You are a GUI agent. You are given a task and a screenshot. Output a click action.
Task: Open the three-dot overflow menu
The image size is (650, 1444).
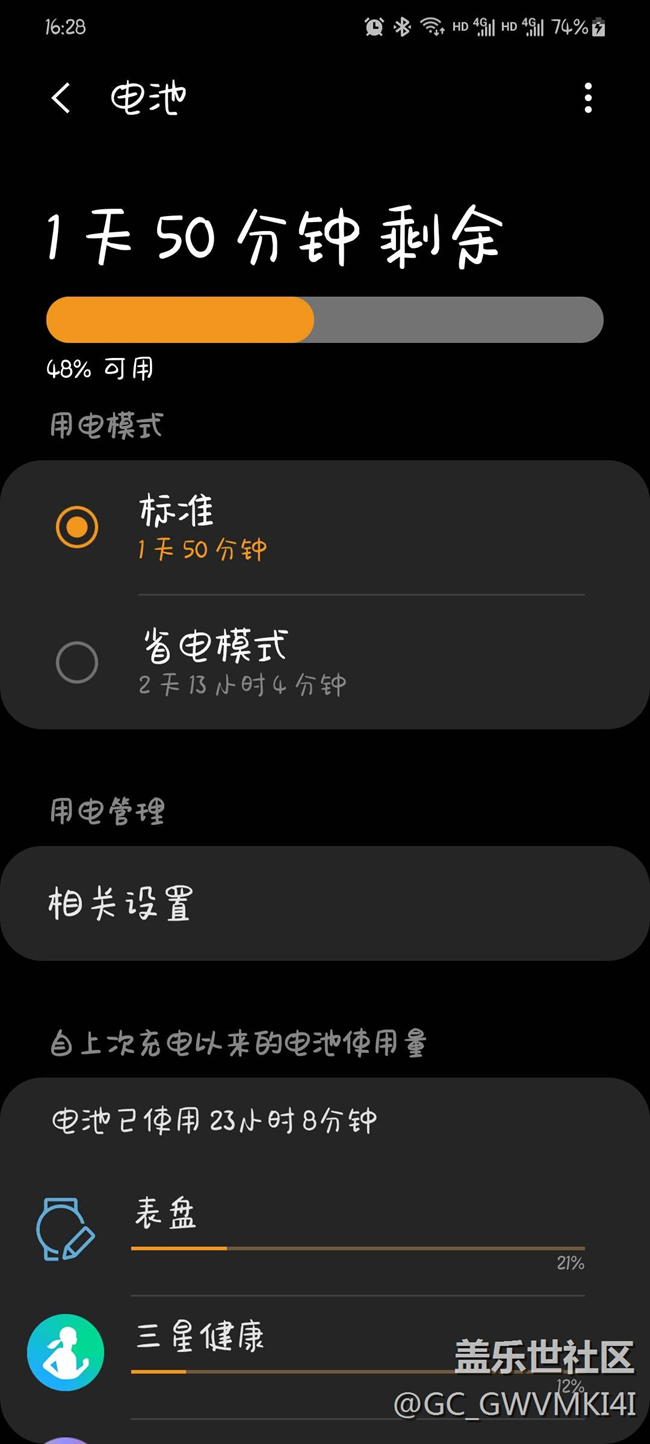tap(588, 98)
